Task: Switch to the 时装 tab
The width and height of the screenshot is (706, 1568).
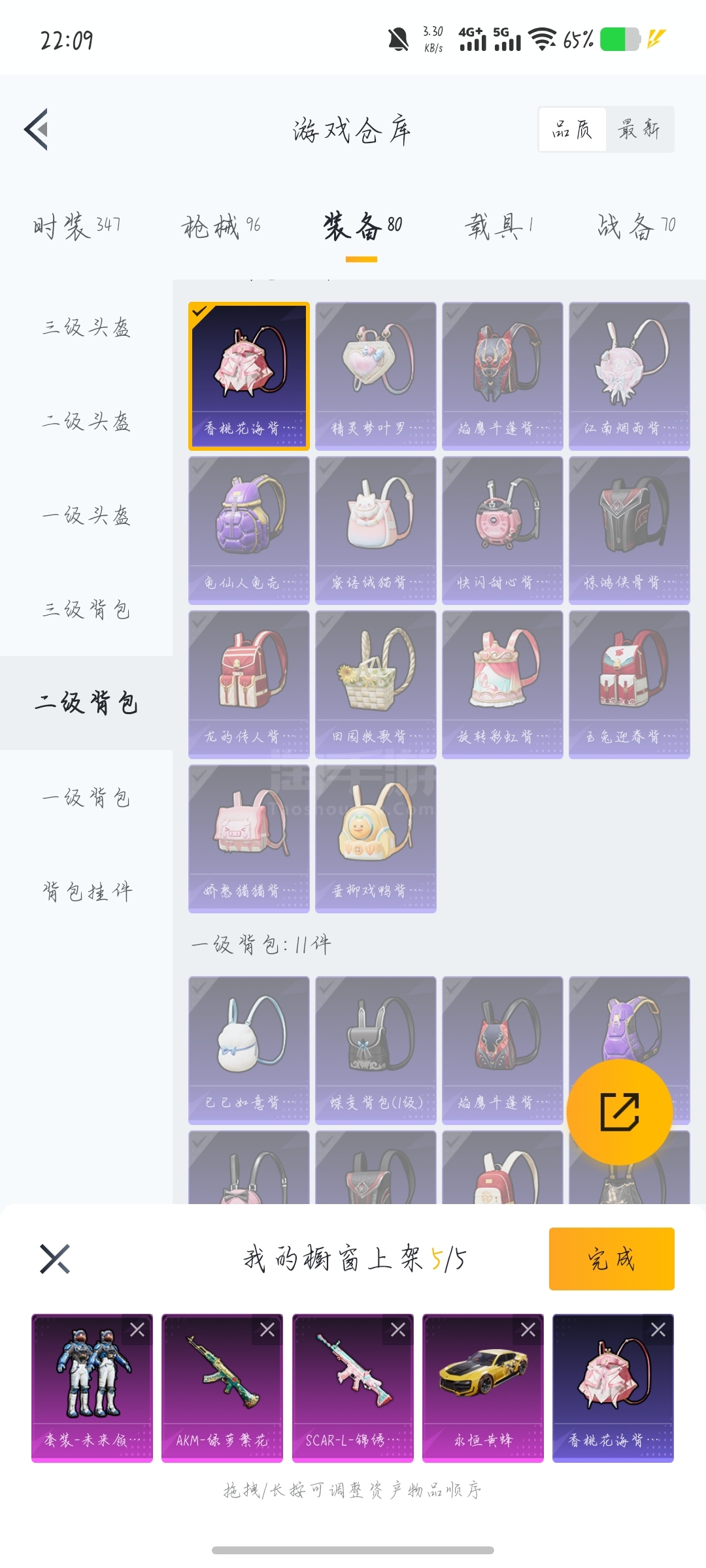Action: click(77, 226)
